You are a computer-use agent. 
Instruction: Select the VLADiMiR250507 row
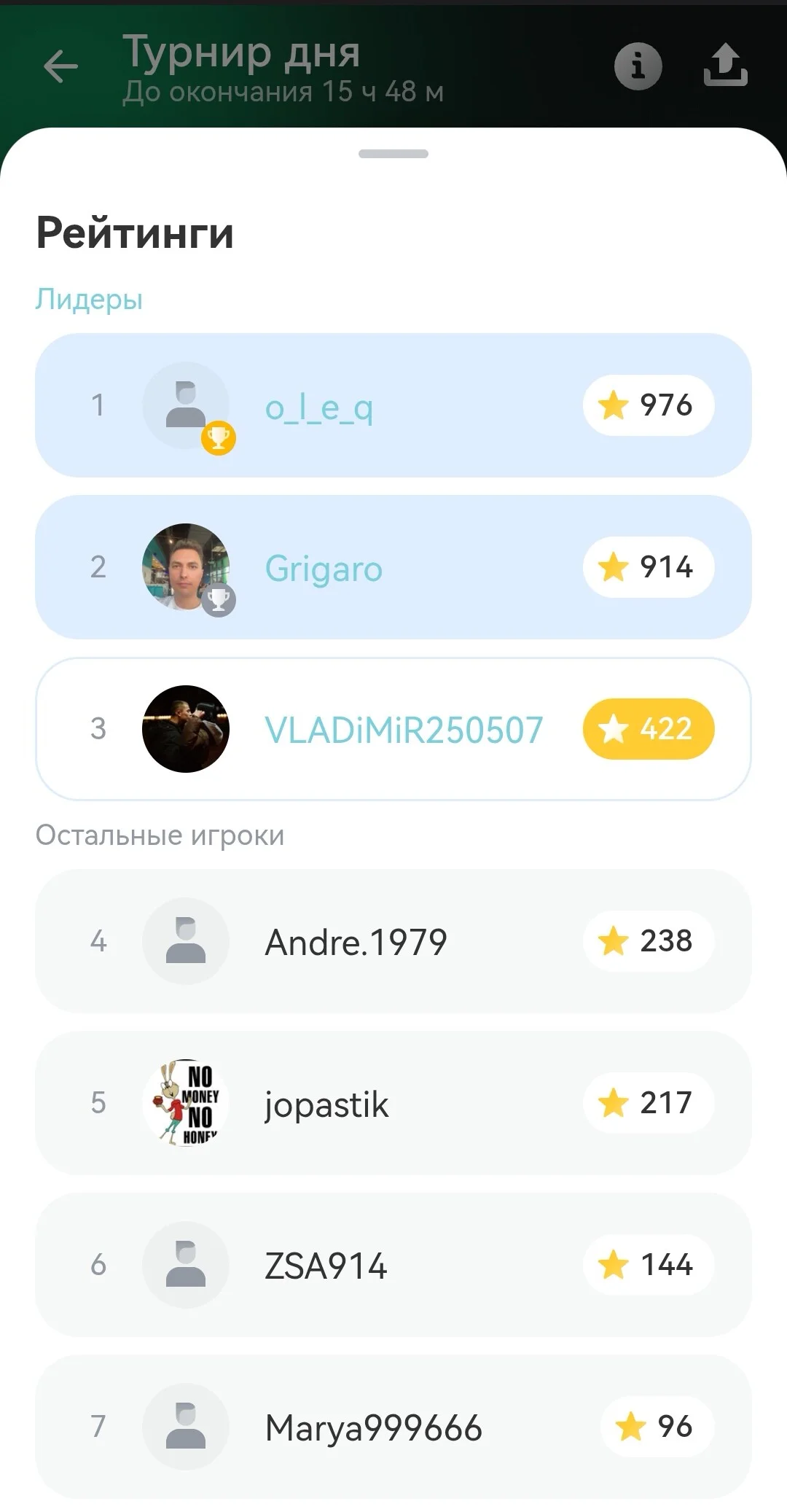tap(393, 729)
